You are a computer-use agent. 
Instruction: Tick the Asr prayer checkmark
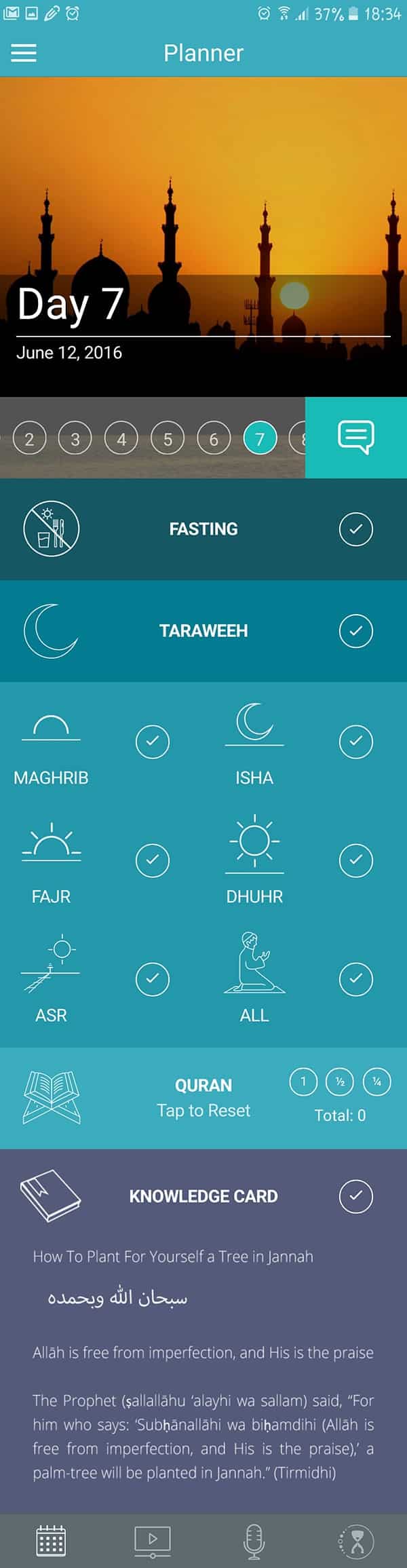click(x=153, y=978)
